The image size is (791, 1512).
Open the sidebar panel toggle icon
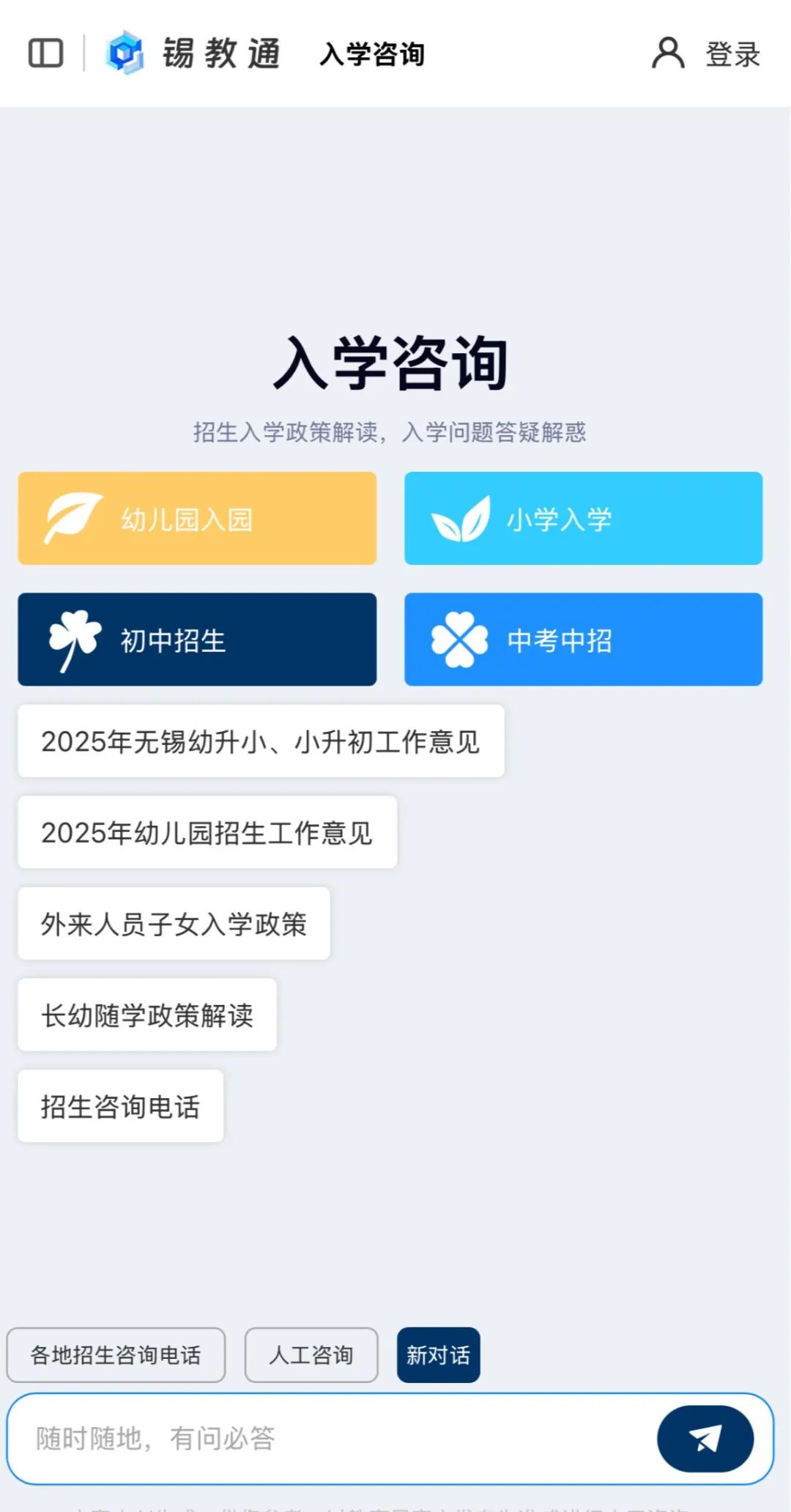[45, 53]
